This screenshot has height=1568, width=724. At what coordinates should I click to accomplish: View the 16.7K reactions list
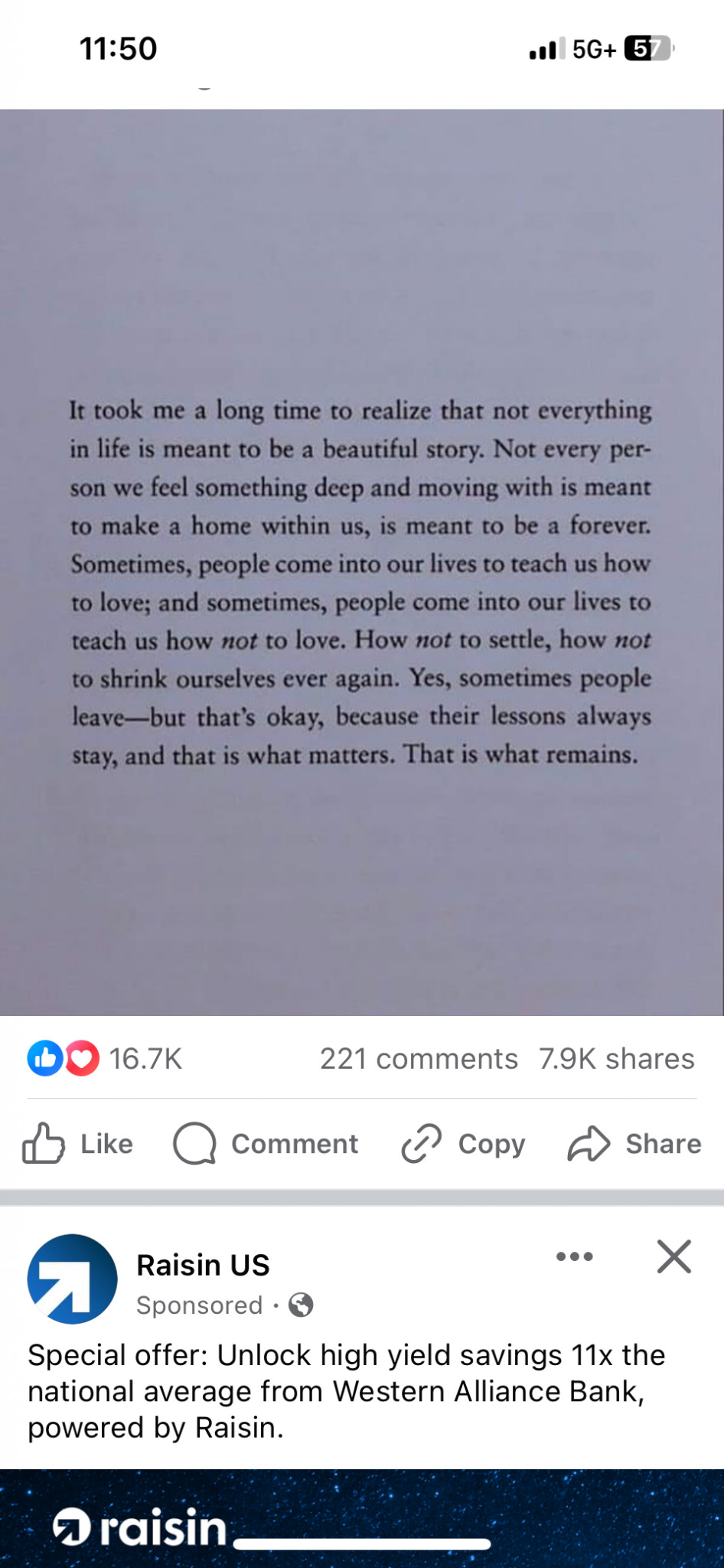pos(105,1059)
